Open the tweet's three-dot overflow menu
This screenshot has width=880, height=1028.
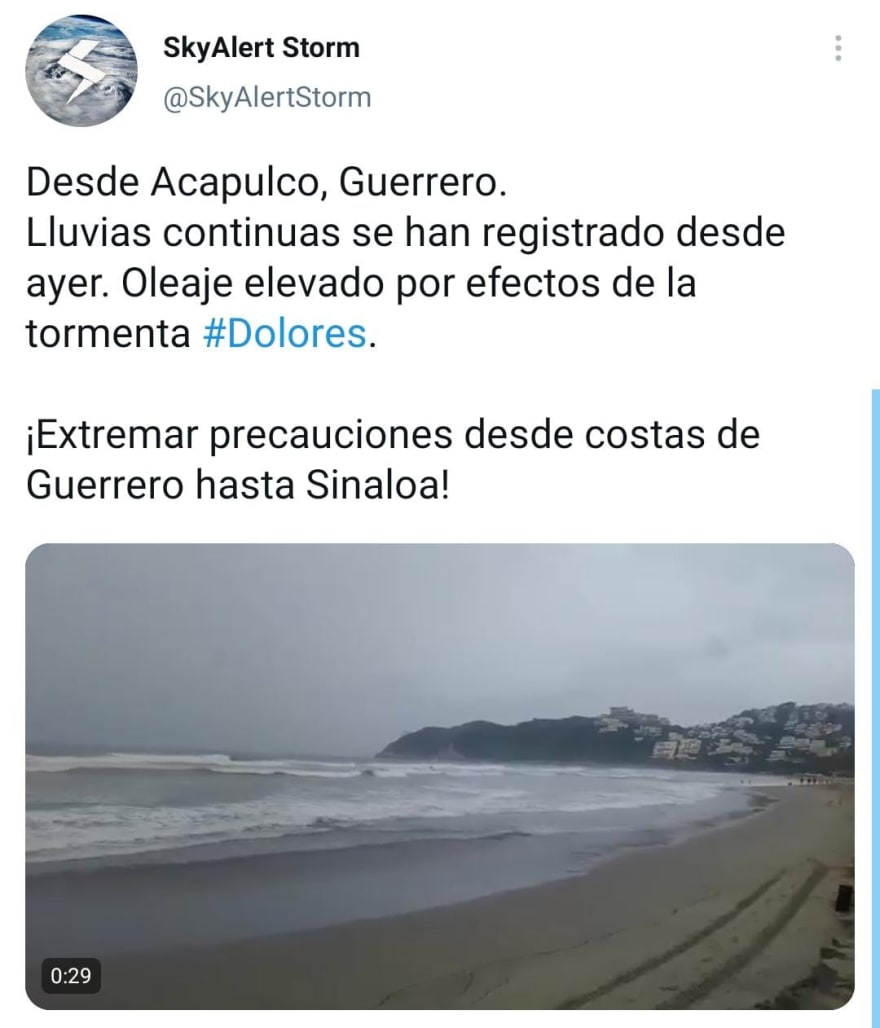click(838, 48)
